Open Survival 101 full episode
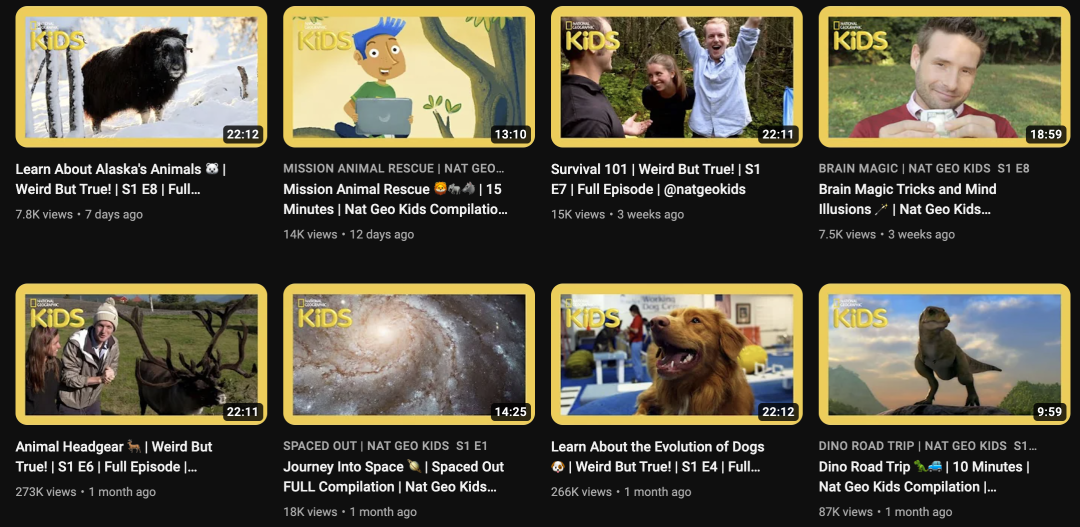Viewport: 1080px width, 527px height. pos(677,77)
